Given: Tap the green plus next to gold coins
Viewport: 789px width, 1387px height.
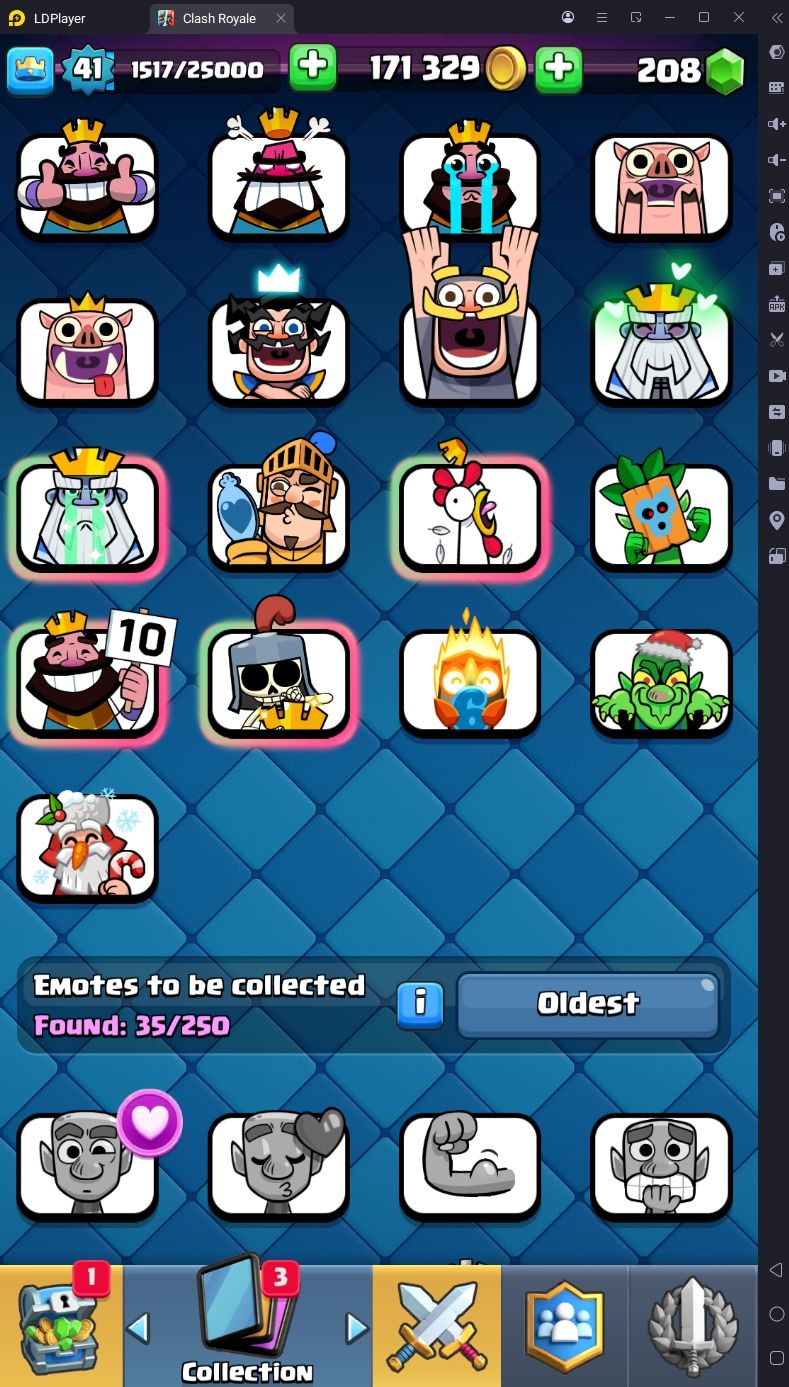Looking at the screenshot, I should (559, 69).
